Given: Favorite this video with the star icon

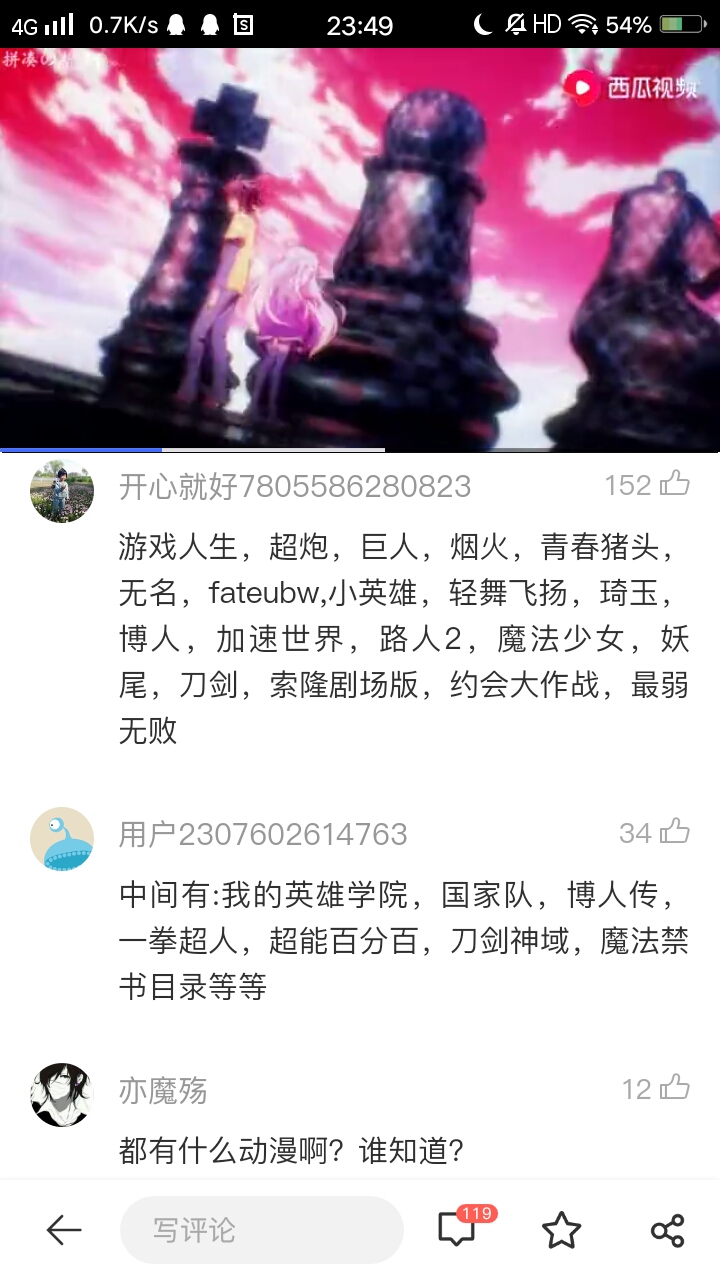Looking at the screenshot, I should [x=561, y=1230].
